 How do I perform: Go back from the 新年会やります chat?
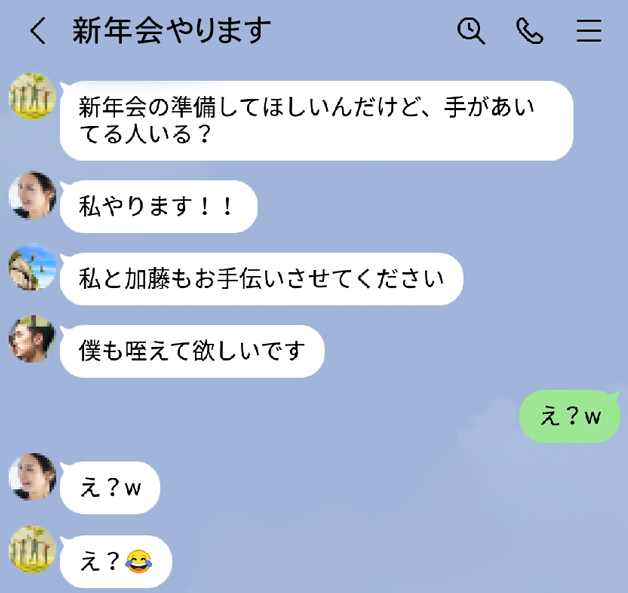coord(38,31)
